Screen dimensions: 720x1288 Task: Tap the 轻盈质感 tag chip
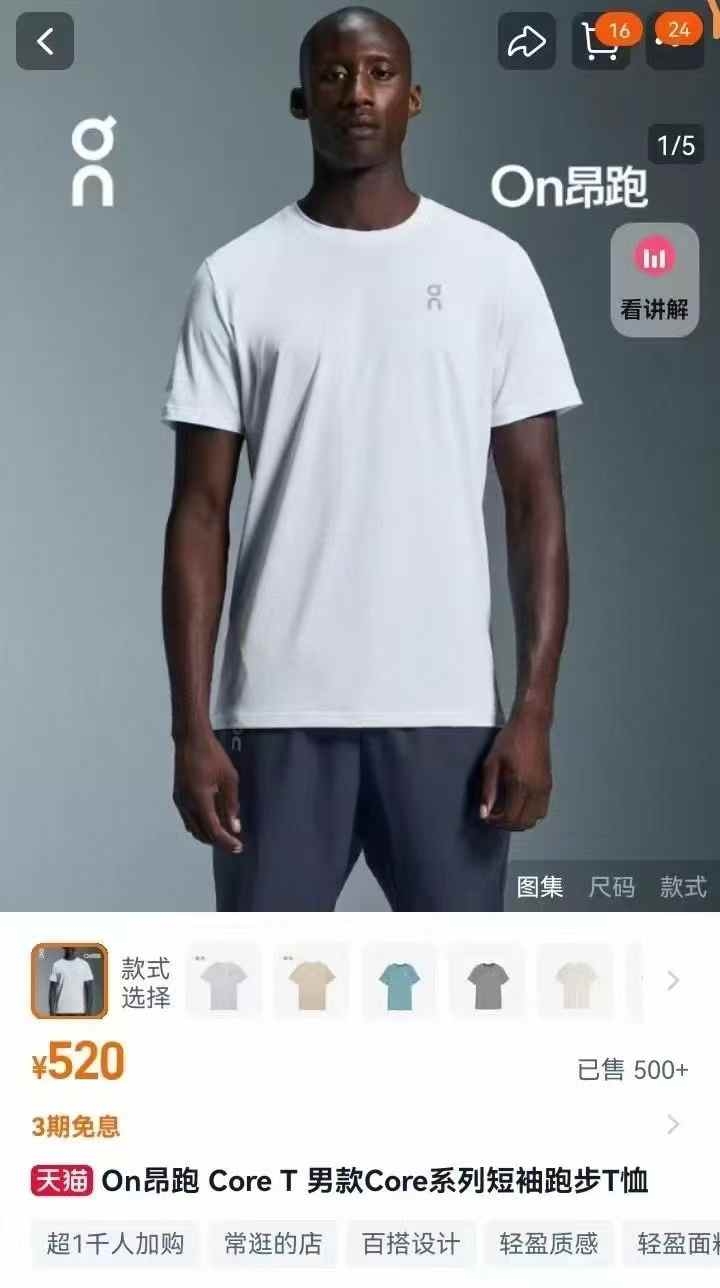[x=549, y=1244]
